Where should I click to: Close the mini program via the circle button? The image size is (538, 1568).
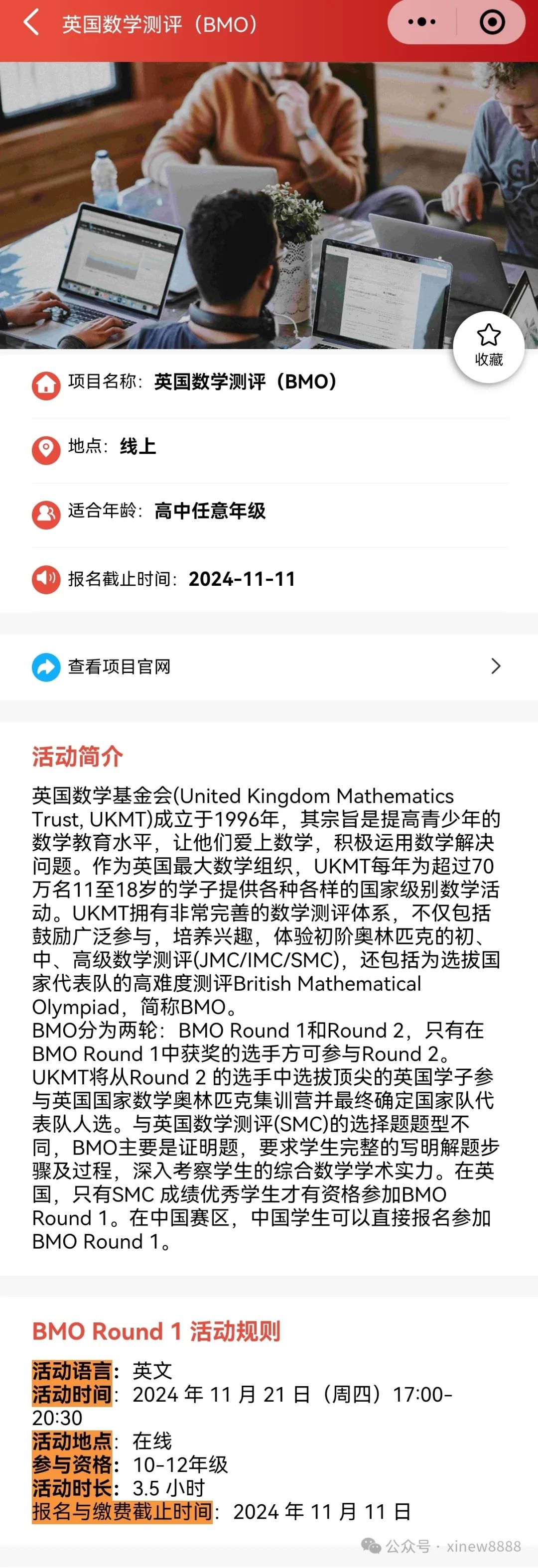[x=492, y=22]
